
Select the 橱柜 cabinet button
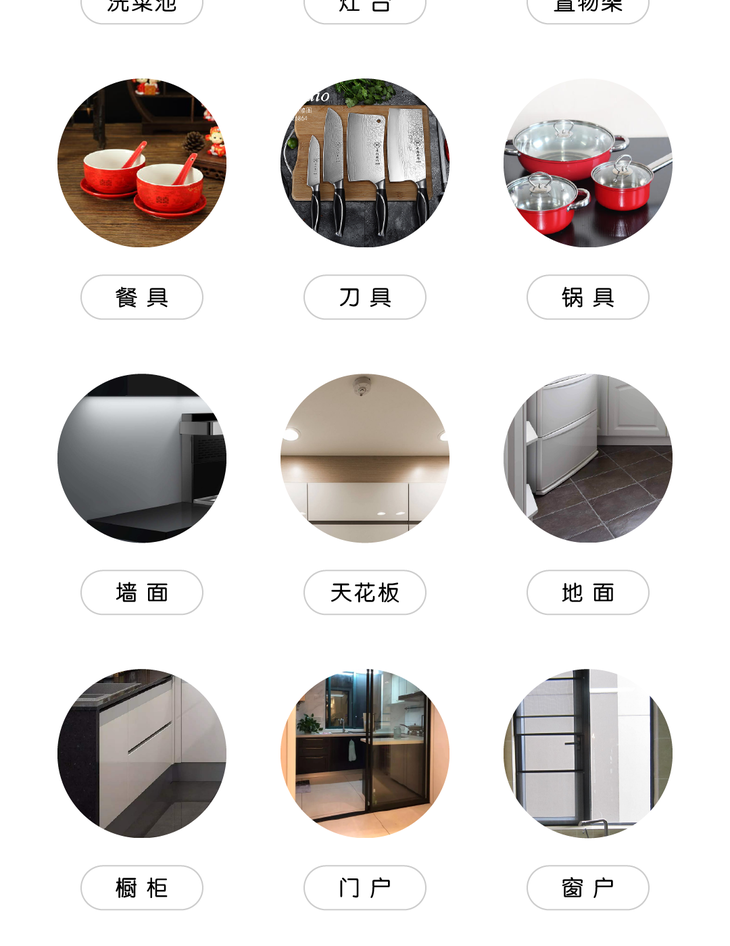click(142, 887)
